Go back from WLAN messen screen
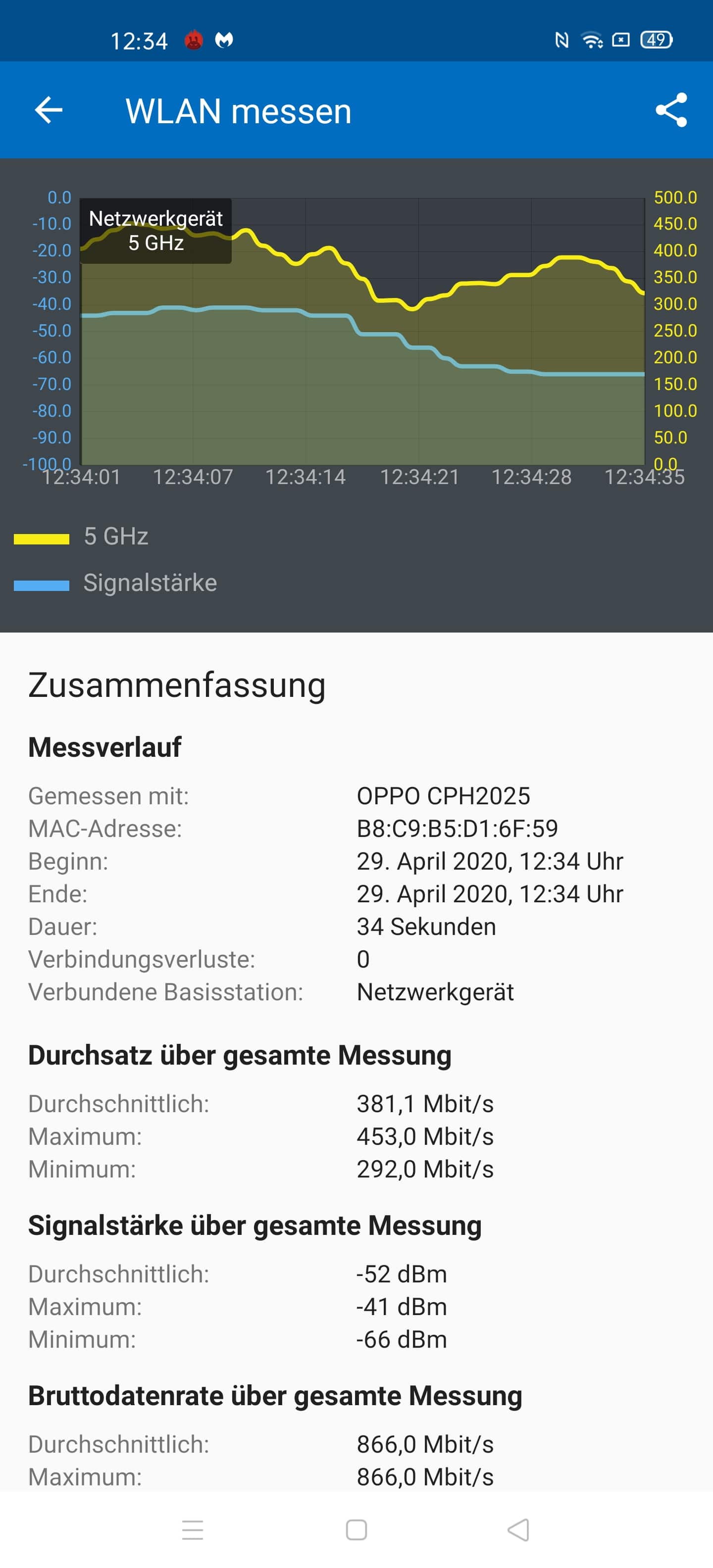Viewport: 713px width, 1568px height. (49, 110)
